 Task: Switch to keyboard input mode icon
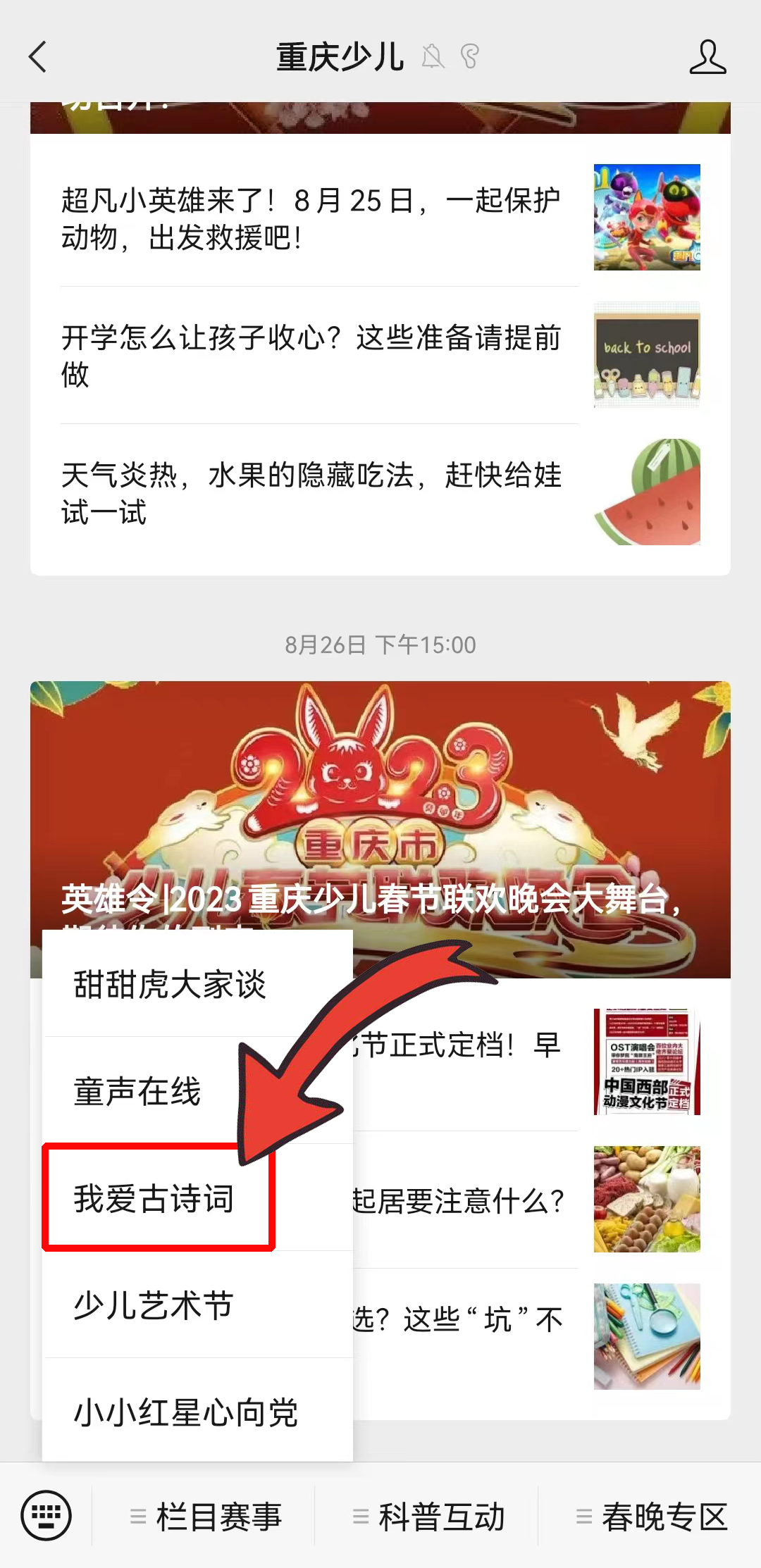(x=47, y=1516)
